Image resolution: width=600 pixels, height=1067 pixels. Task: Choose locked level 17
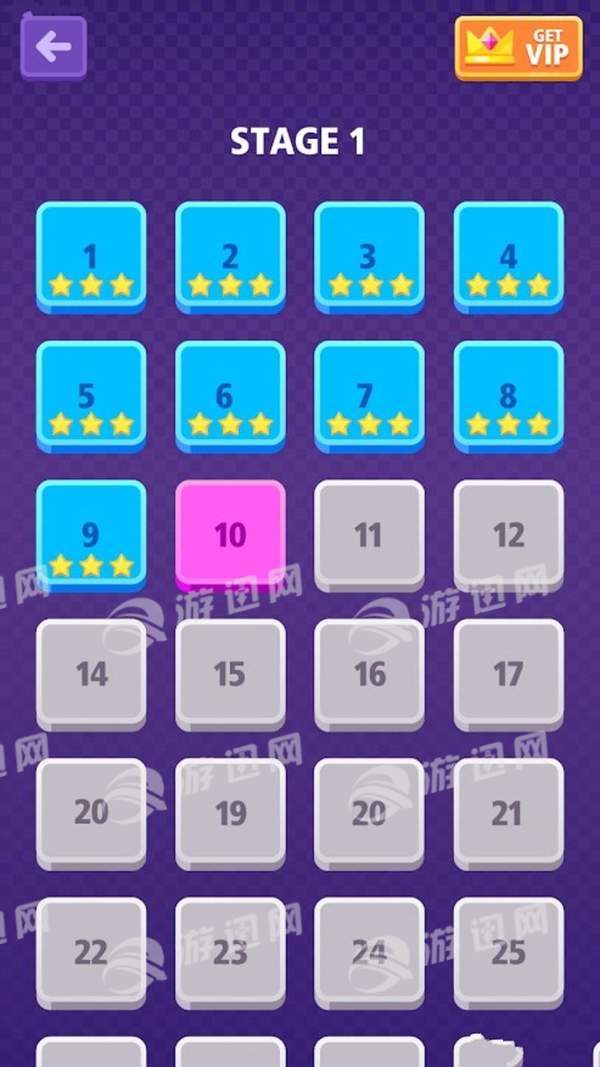point(509,675)
